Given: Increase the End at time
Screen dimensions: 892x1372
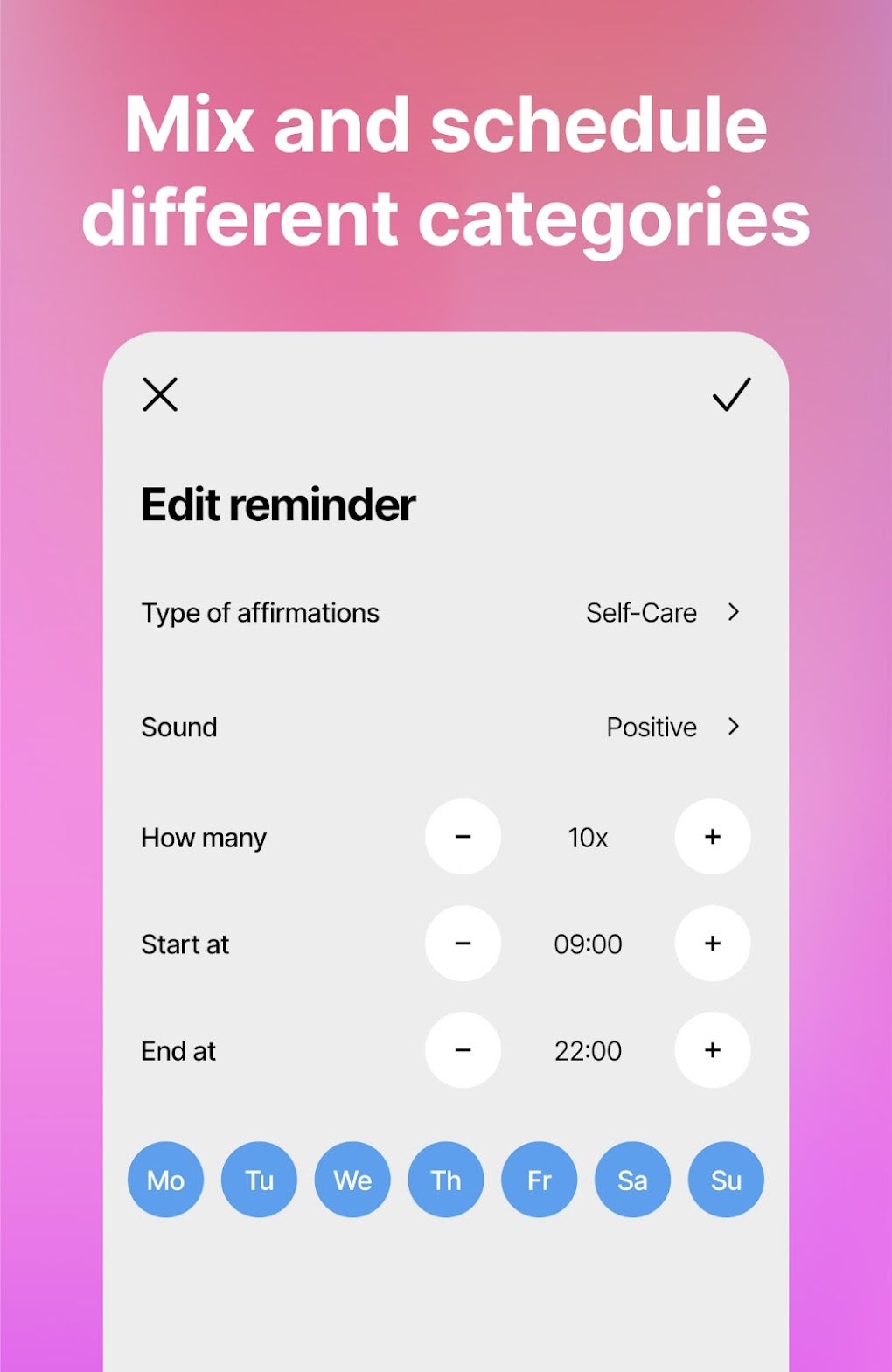Looking at the screenshot, I should coord(712,1050).
